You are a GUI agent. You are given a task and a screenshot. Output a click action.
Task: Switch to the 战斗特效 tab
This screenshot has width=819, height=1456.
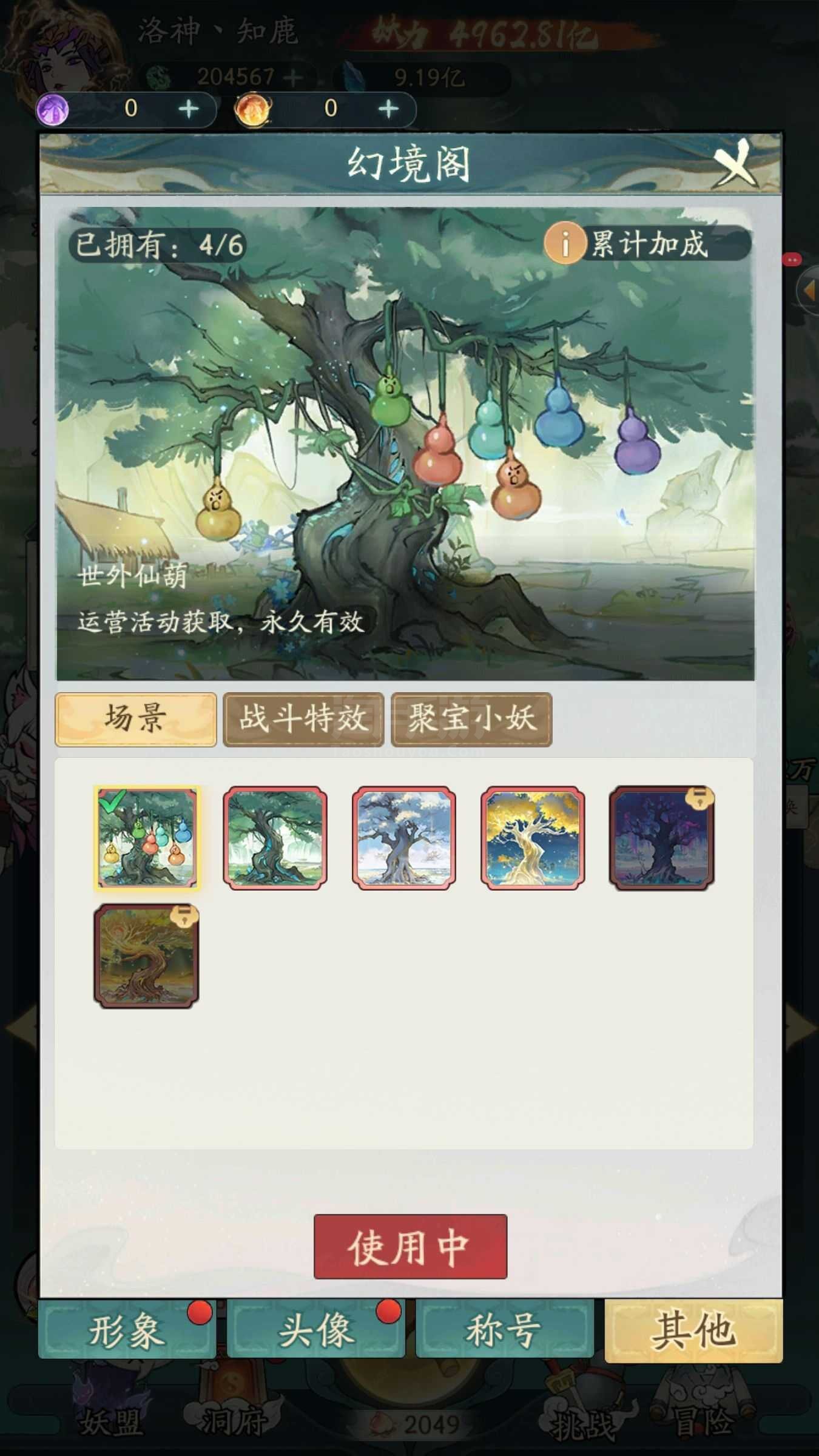click(x=303, y=720)
